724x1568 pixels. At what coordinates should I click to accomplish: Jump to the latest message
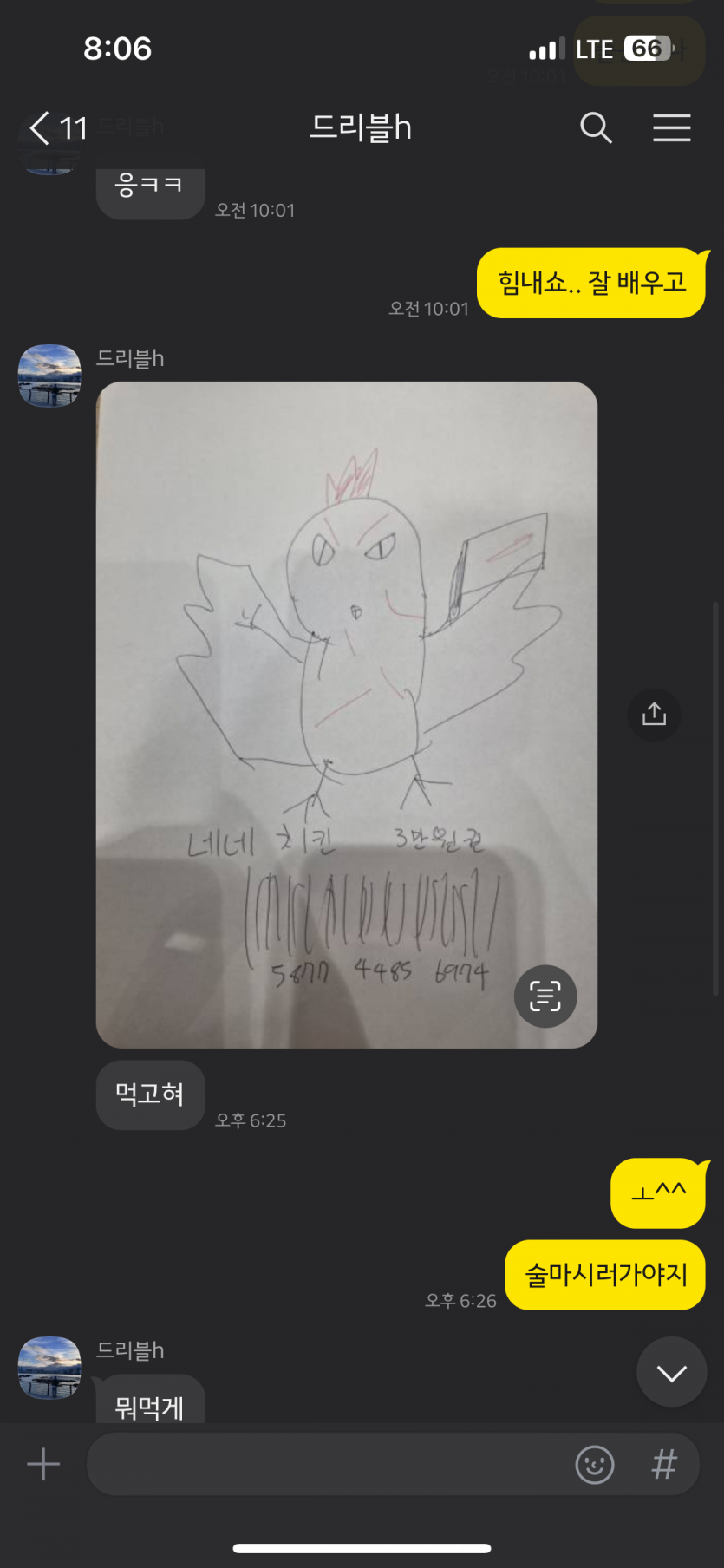tap(671, 1372)
